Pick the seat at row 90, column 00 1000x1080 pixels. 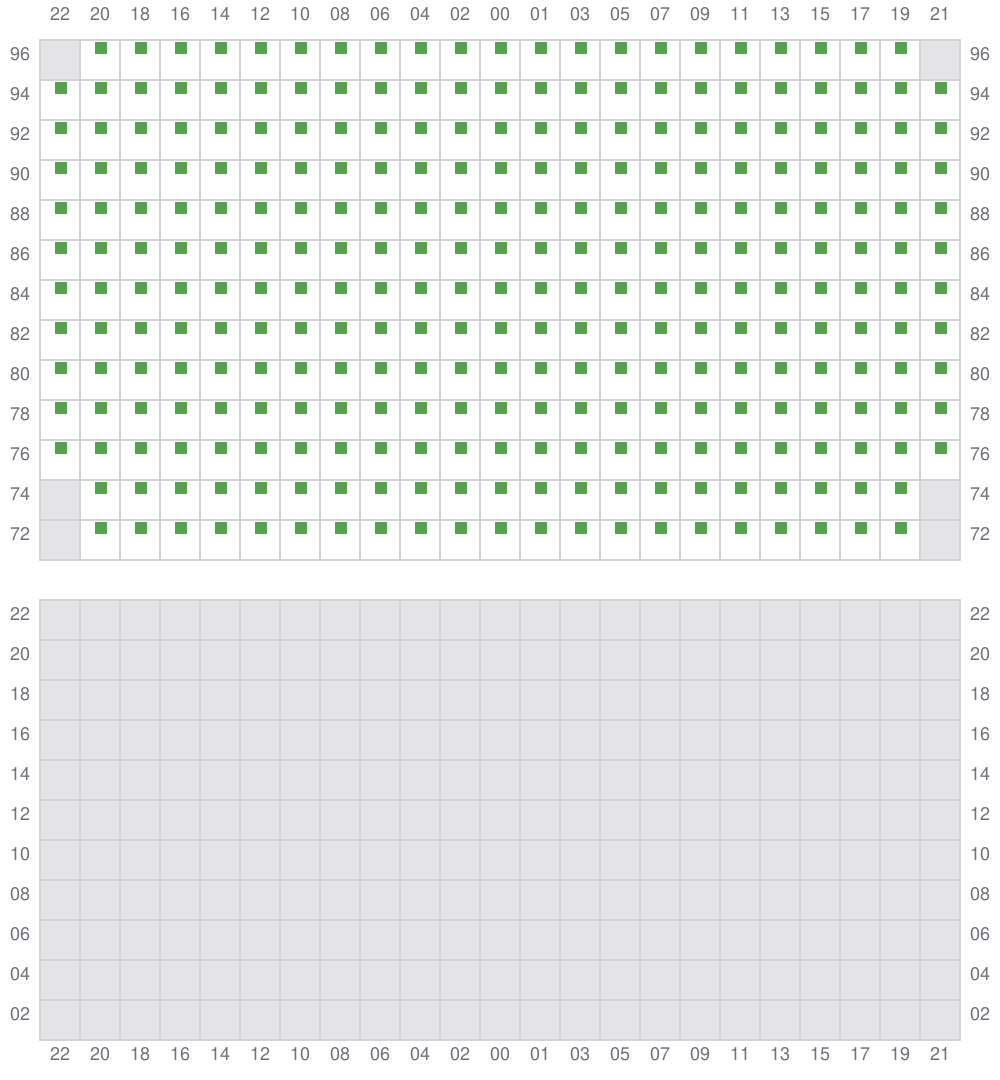(501, 168)
